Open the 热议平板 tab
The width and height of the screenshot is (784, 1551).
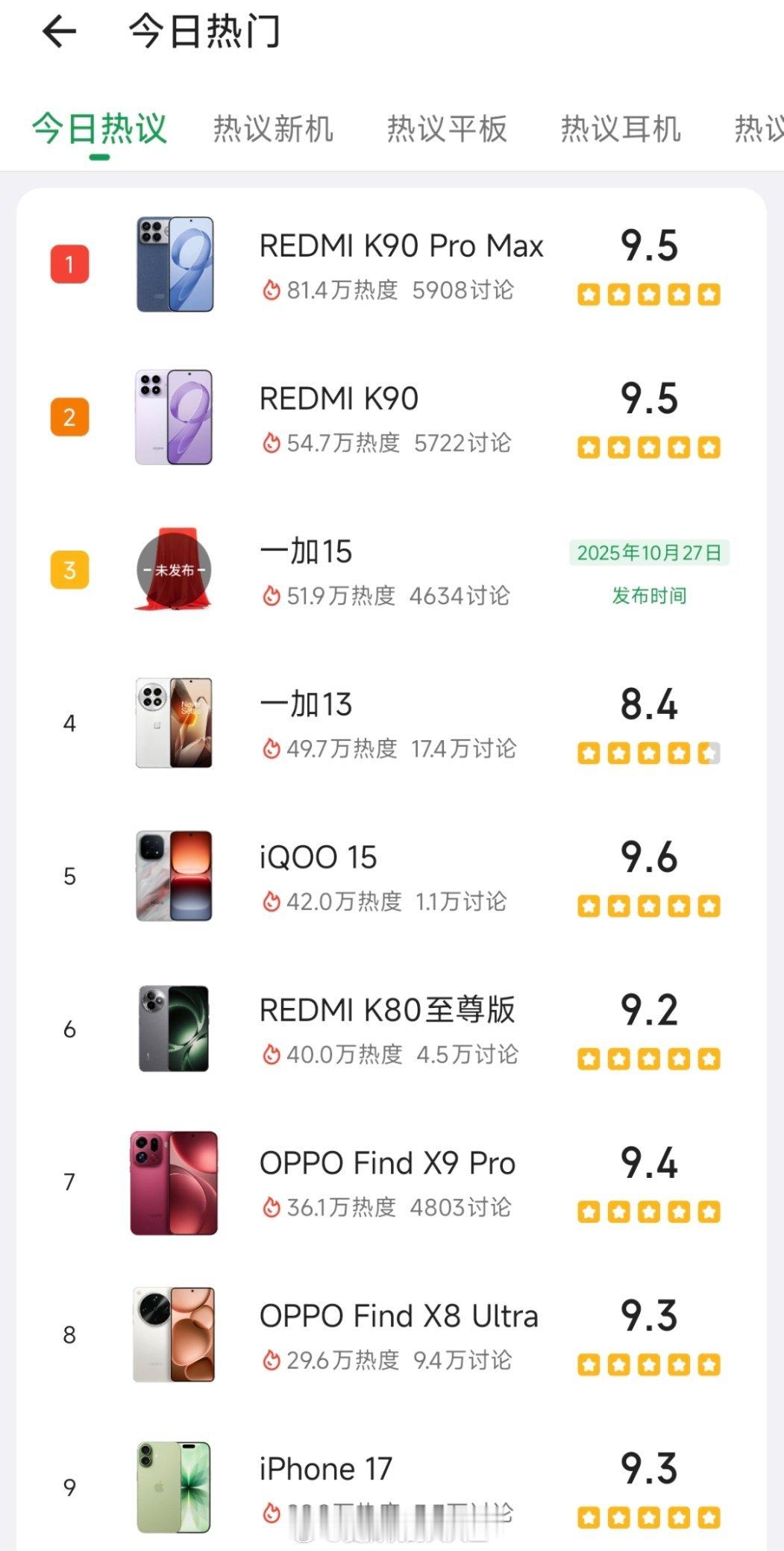tap(447, 129)
